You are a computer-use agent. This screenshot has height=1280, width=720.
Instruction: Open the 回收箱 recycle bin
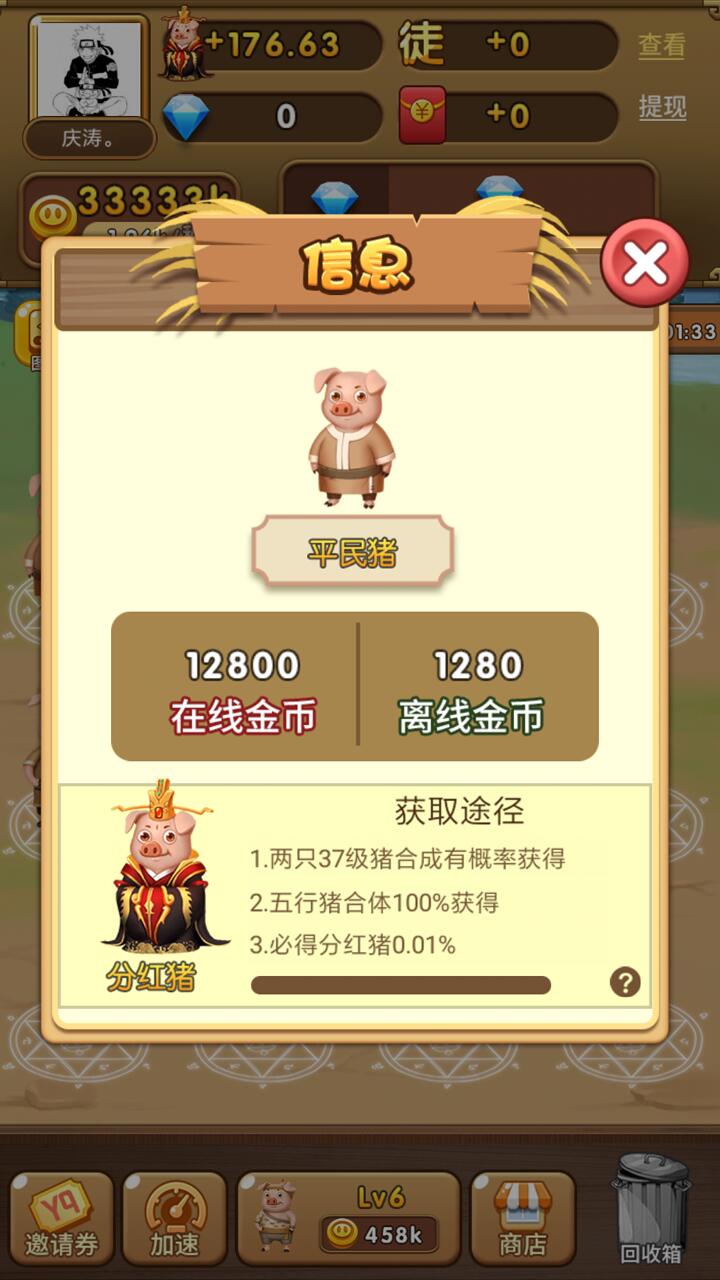651,1210
